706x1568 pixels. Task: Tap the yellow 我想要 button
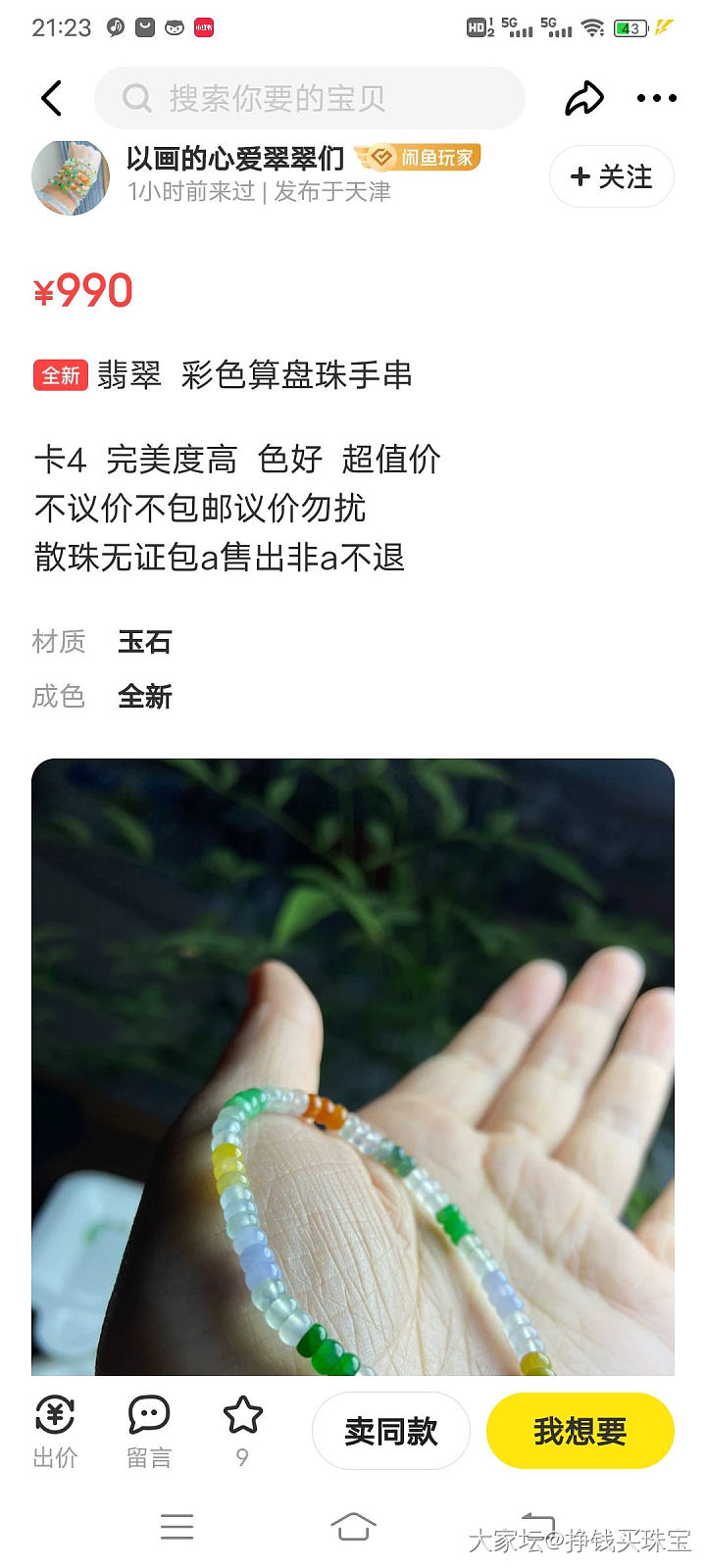(580, 1431)
